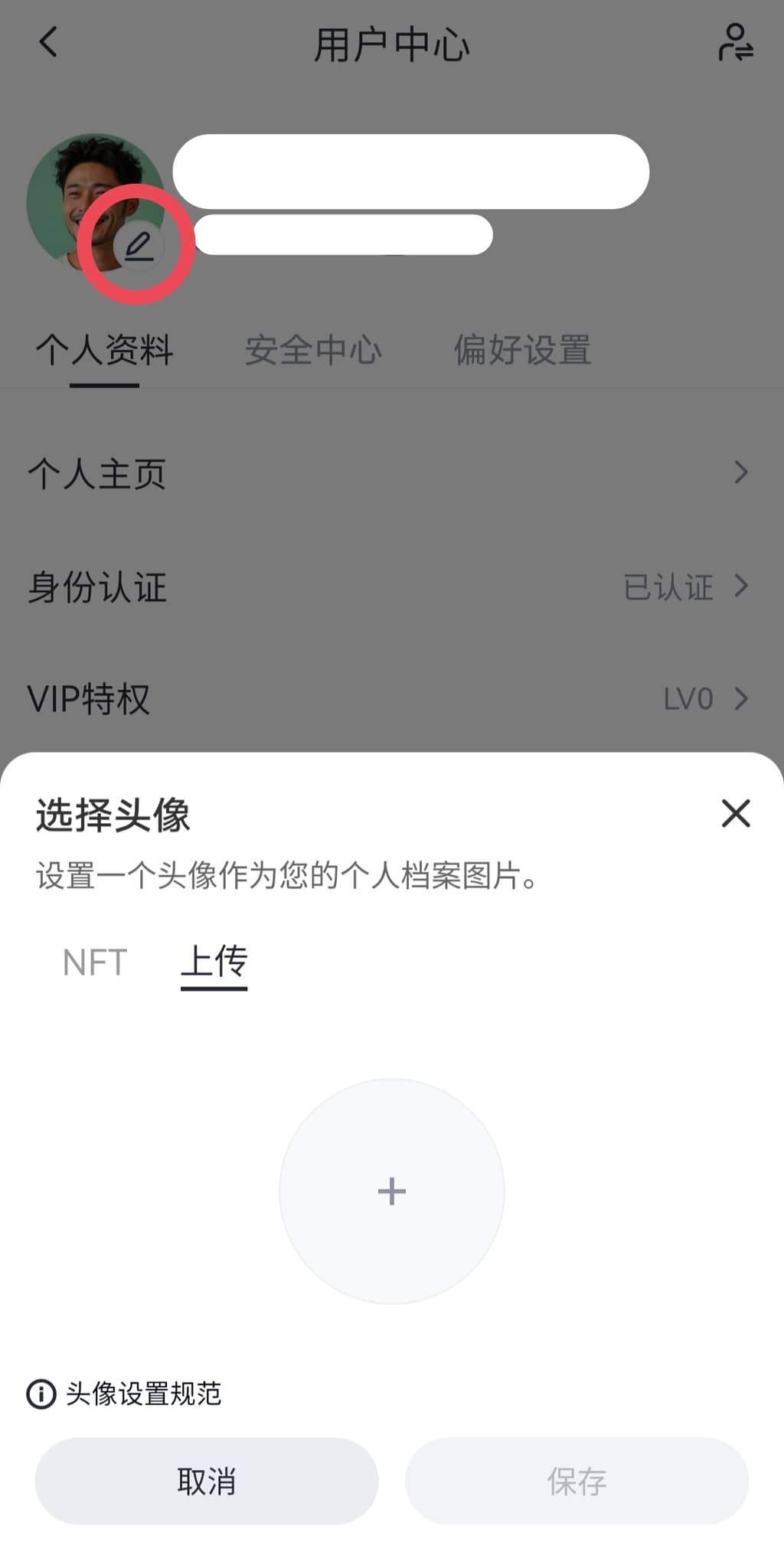Screen dimensions: 784x1565
Task: Save the avatar with 保存
Action: pos(577,1482)
